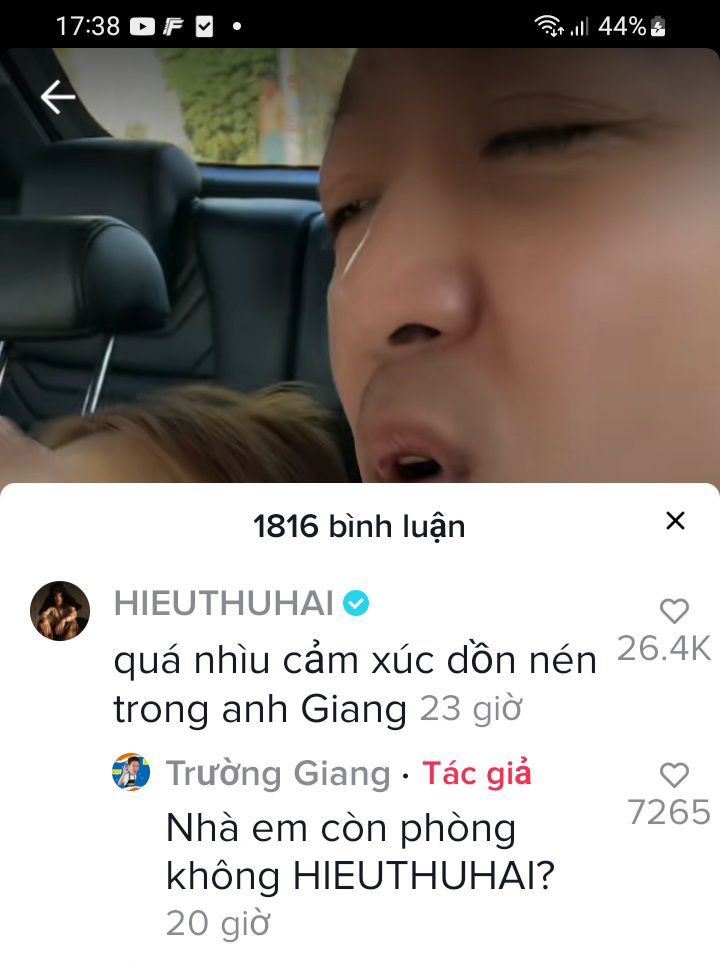Open Trường Giang's avatar
720x965 pixels.
point(131,773)
